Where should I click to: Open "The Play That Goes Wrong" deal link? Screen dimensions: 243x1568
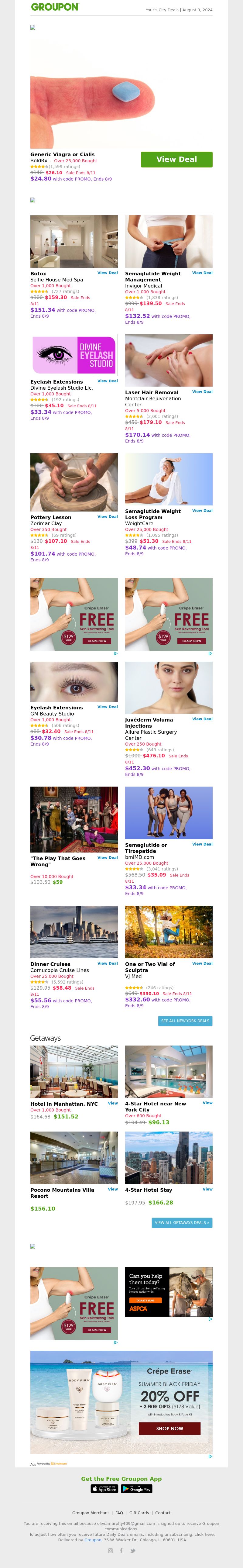coord(107,857)
